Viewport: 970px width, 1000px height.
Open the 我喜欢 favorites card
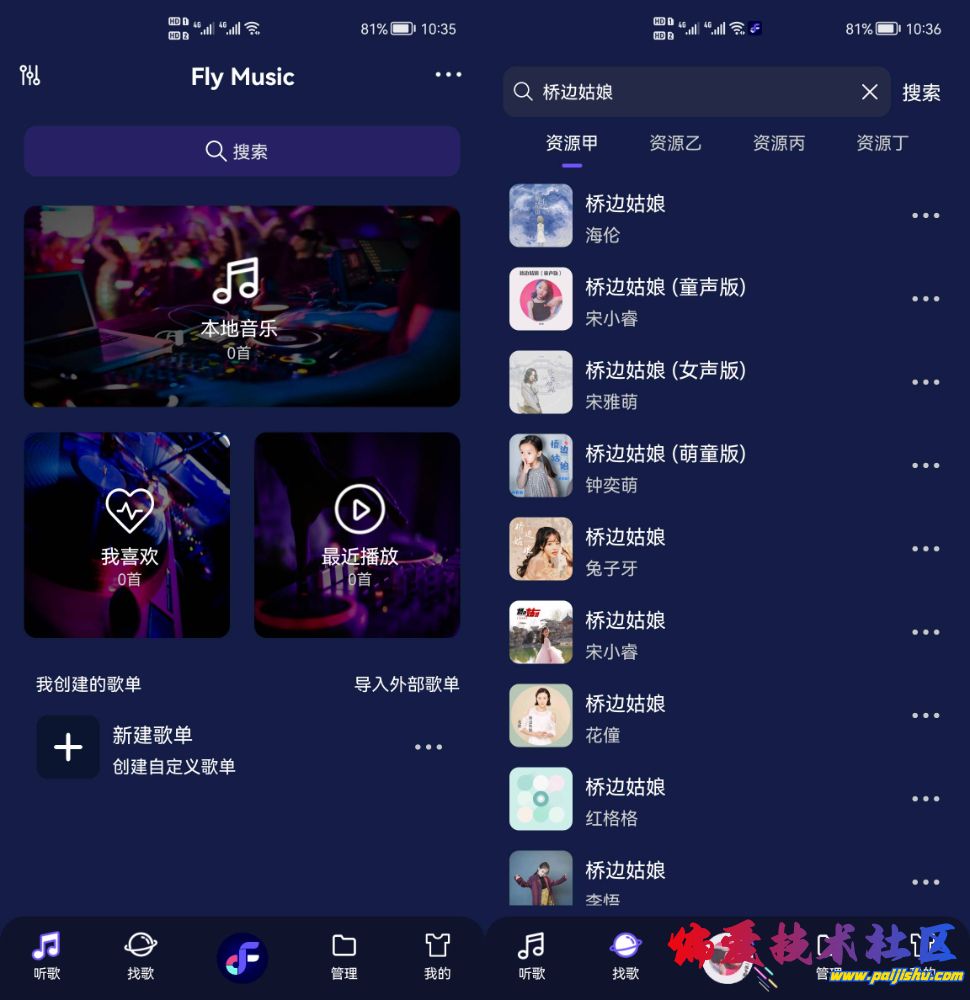[x=127, y=535]
